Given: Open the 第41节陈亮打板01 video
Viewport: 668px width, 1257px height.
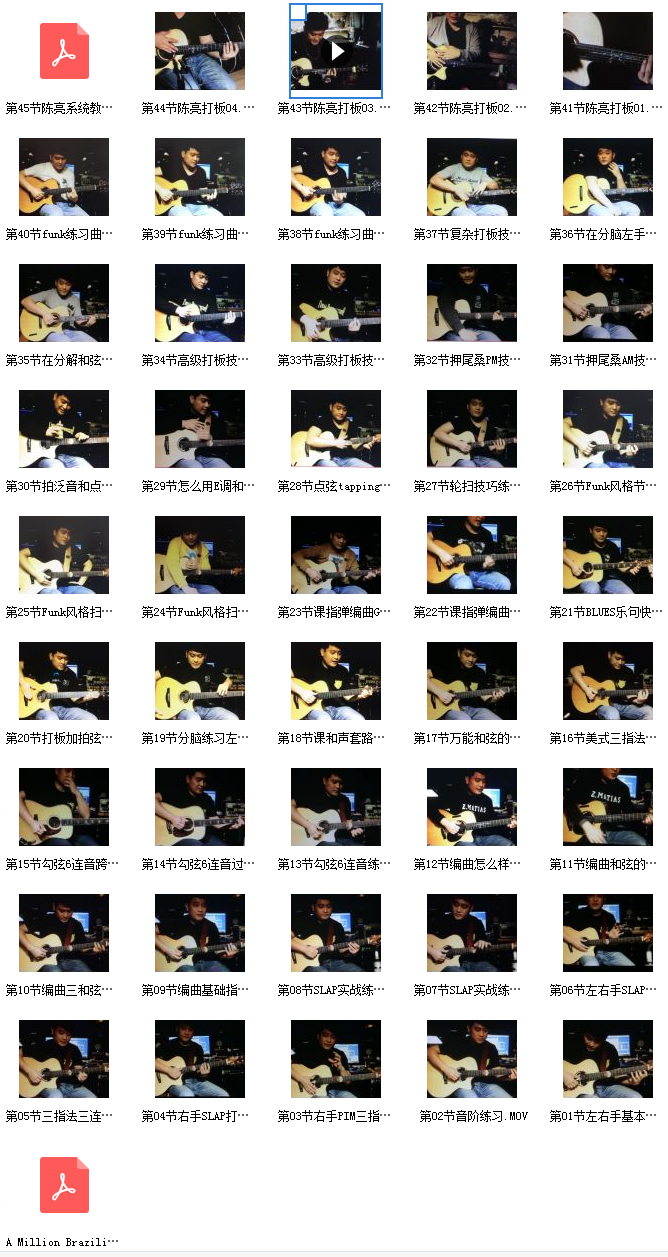Looking at the screenshot, I should pyautogui.click(x=608, y=51).
